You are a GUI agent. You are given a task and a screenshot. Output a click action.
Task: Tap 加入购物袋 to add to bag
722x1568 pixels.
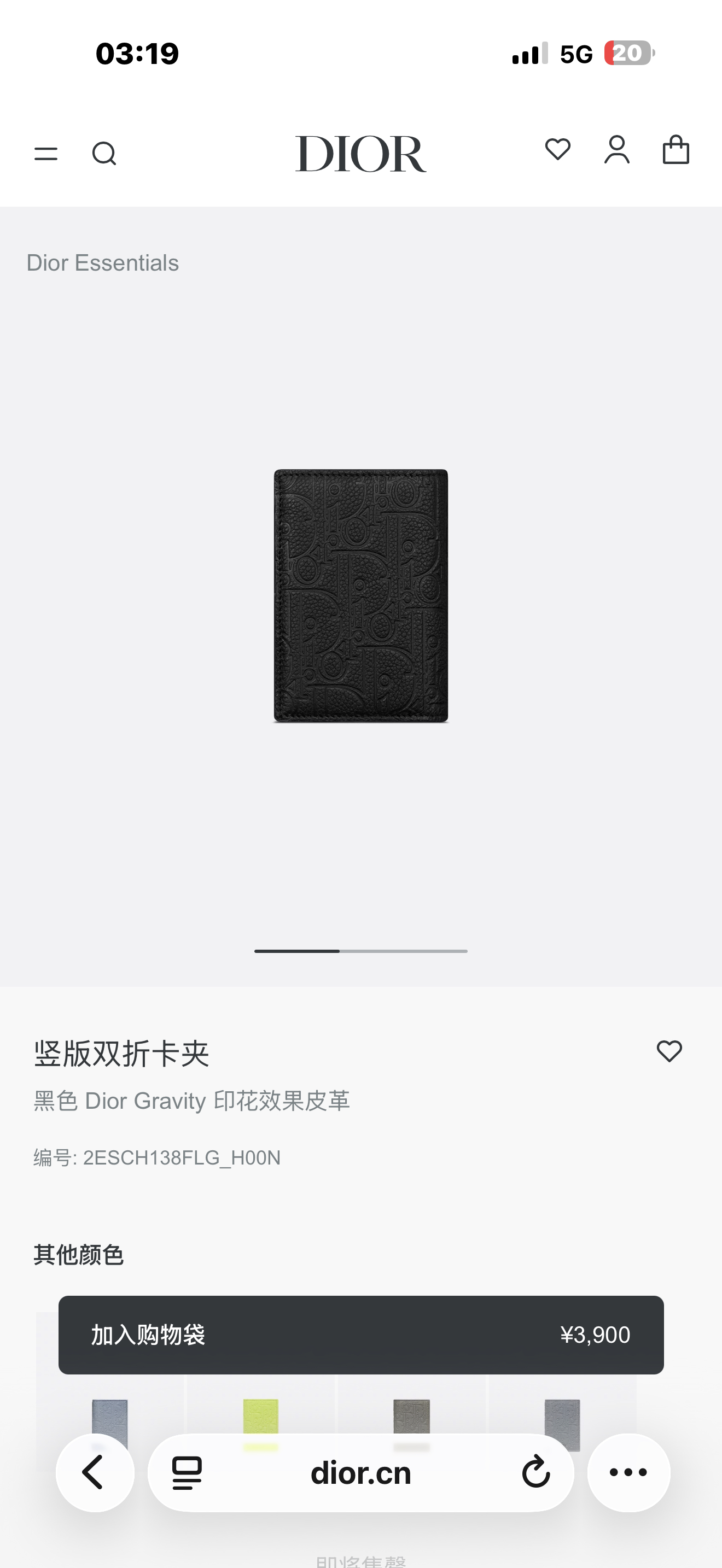(360, 1334)
